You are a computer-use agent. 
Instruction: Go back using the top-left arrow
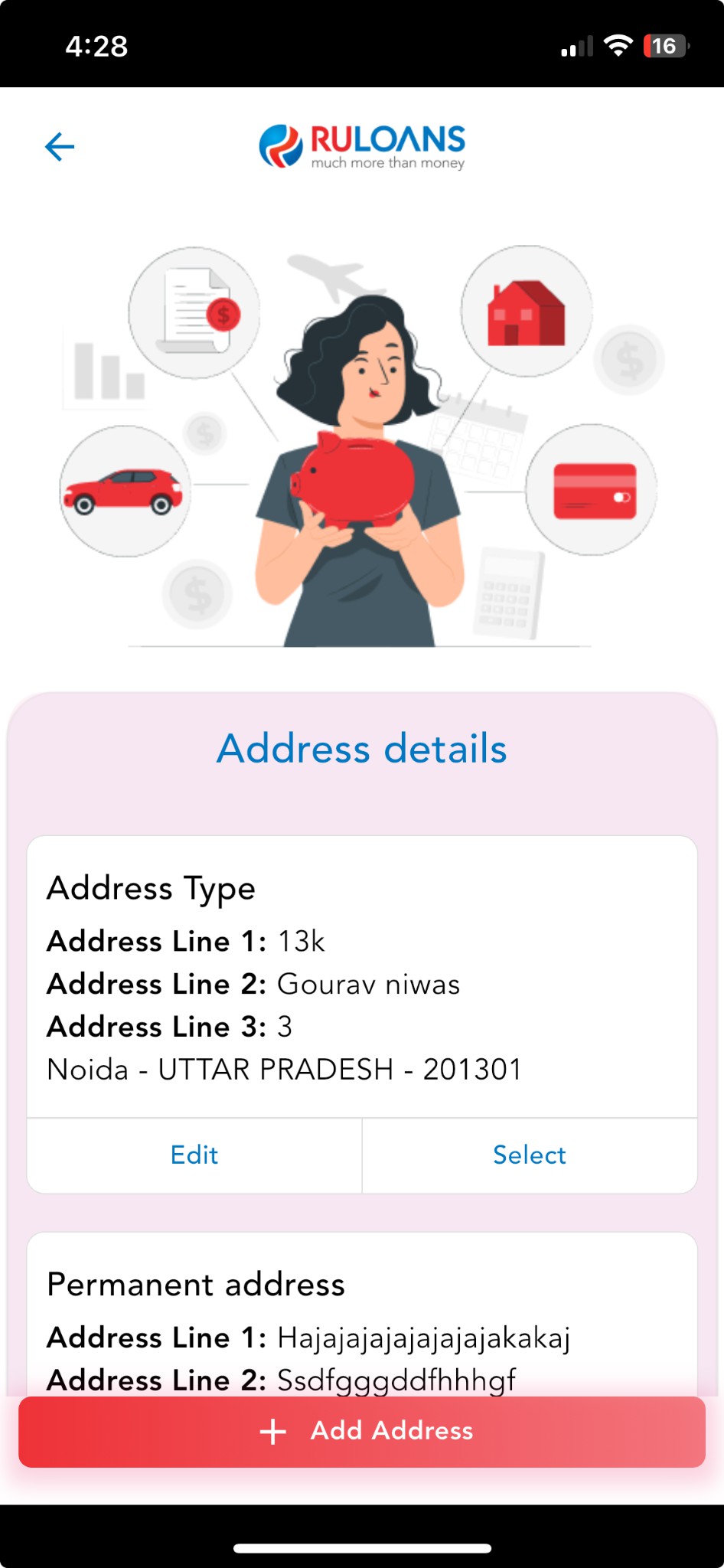(x=60, y=146)
